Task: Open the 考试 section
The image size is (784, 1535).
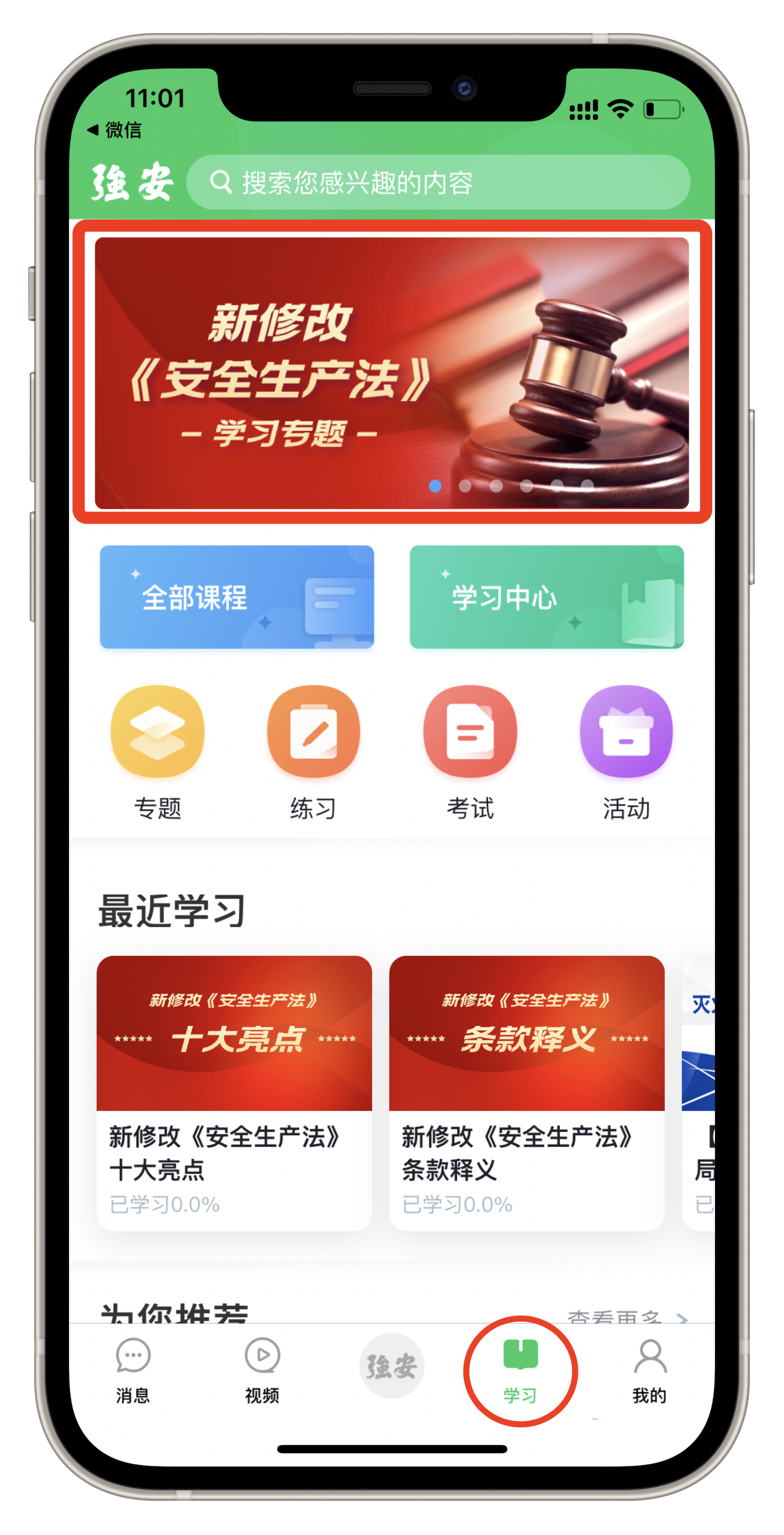Action: (469, 751)
